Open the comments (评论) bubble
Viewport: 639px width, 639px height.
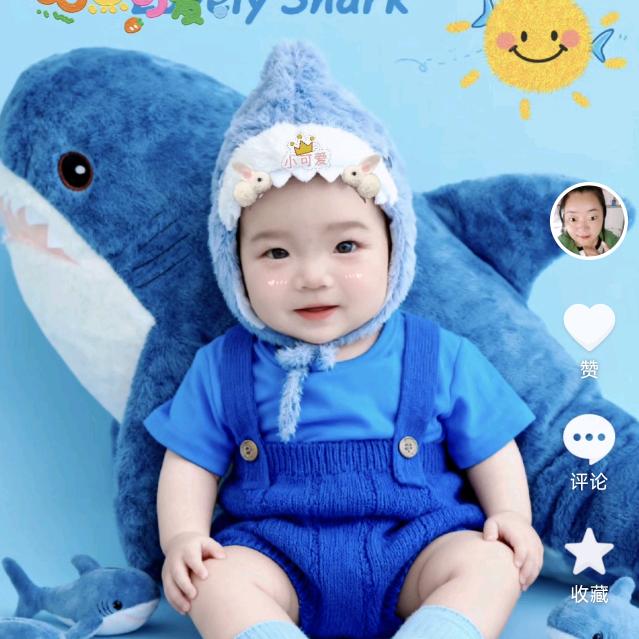click(588, 440)
